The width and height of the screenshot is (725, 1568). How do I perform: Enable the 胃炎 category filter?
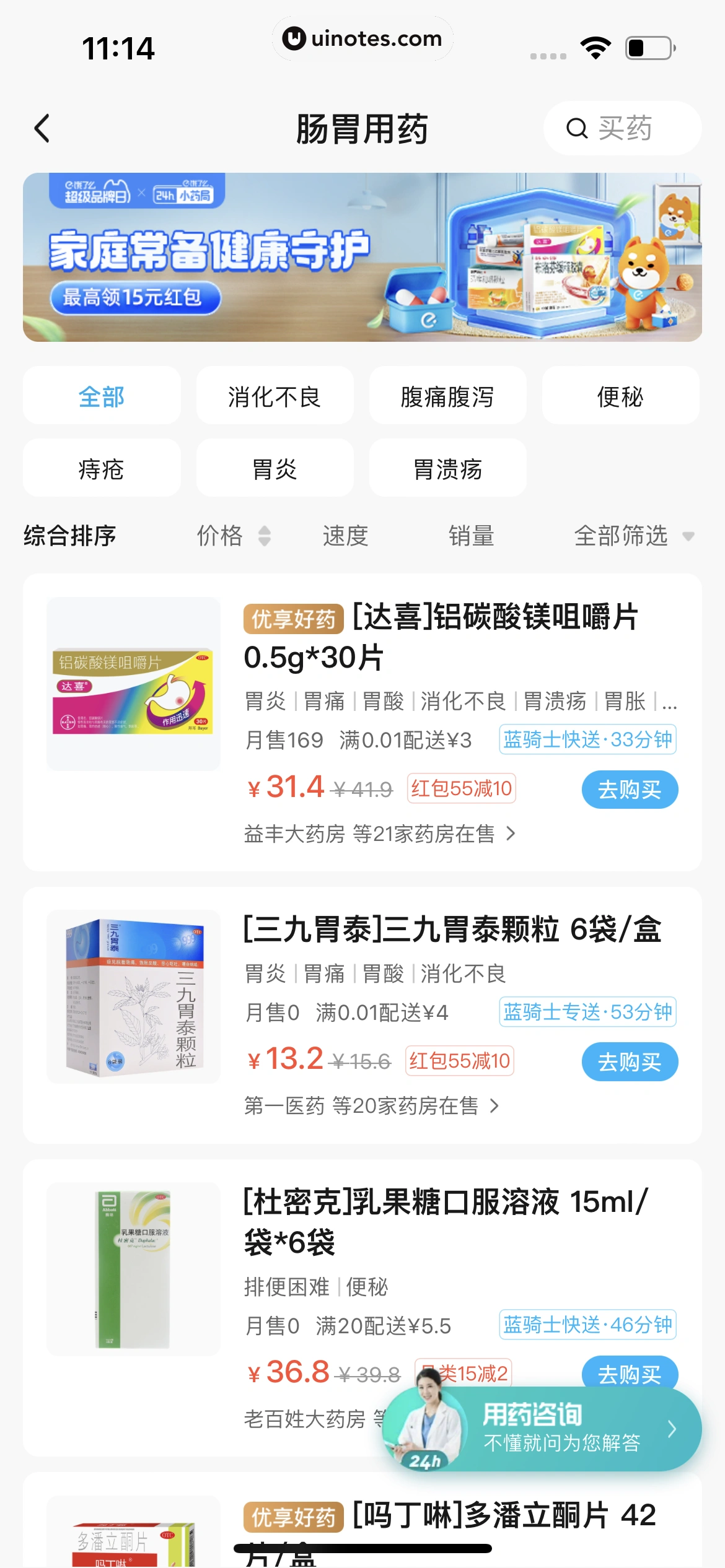(275, 468)
